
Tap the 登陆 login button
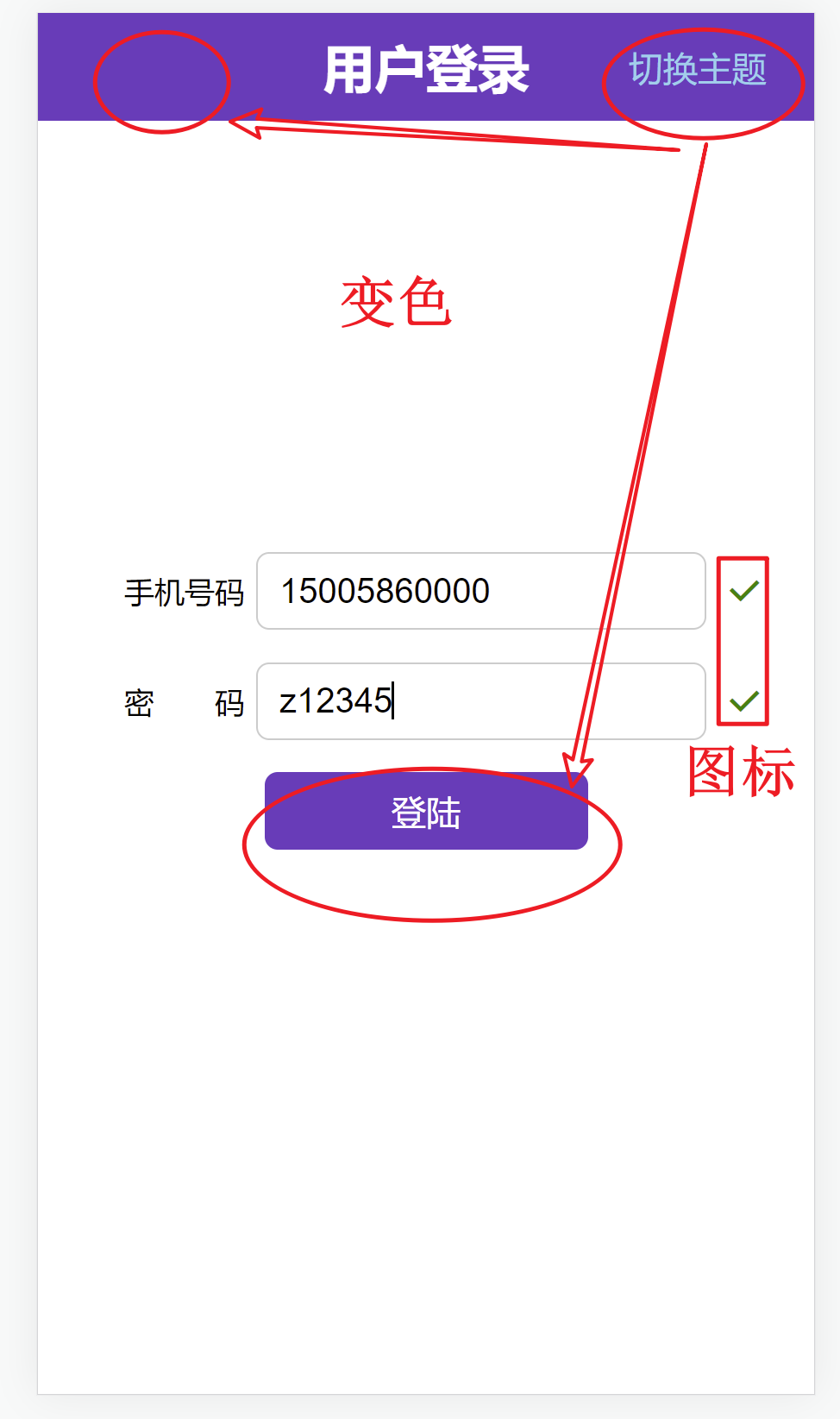coord(426,812)
